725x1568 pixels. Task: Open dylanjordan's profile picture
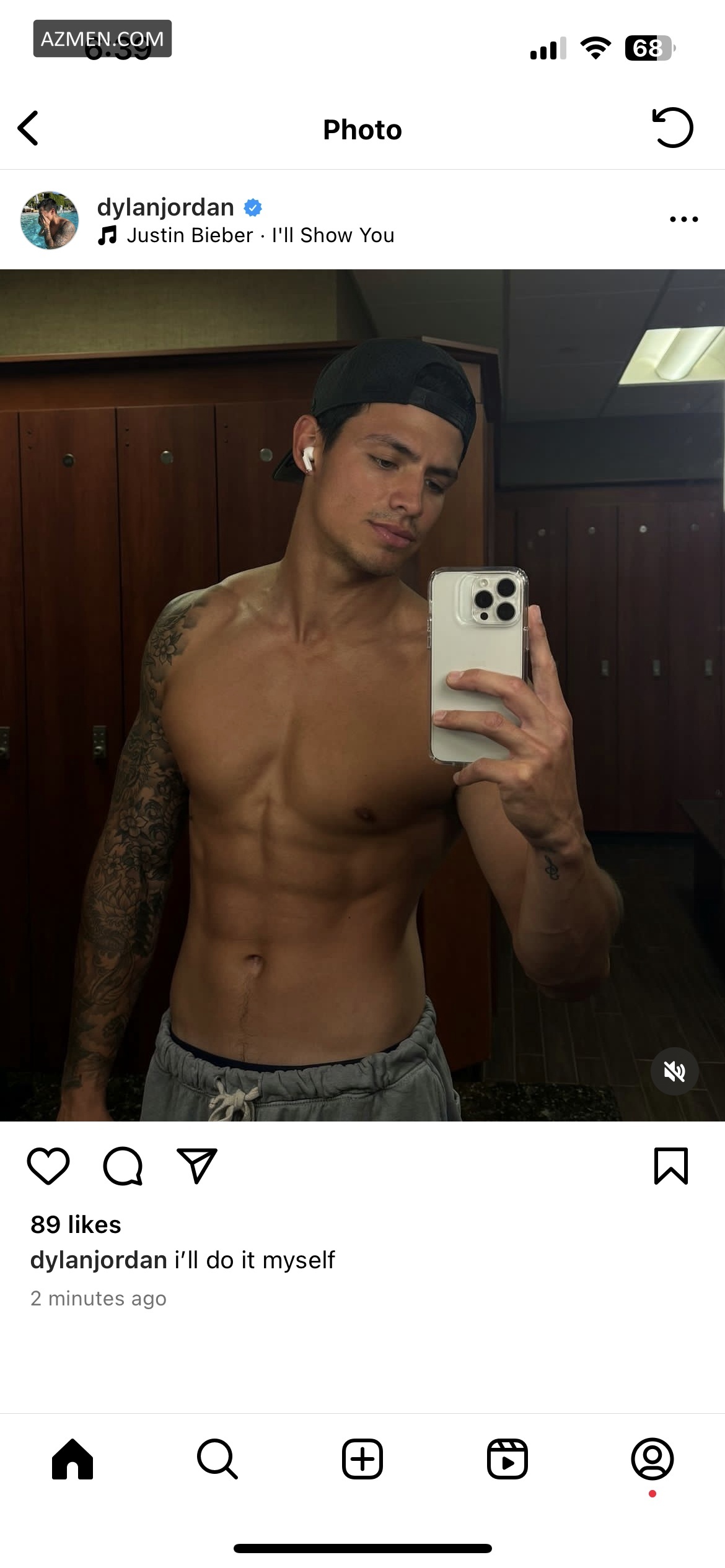pos(50,220)
